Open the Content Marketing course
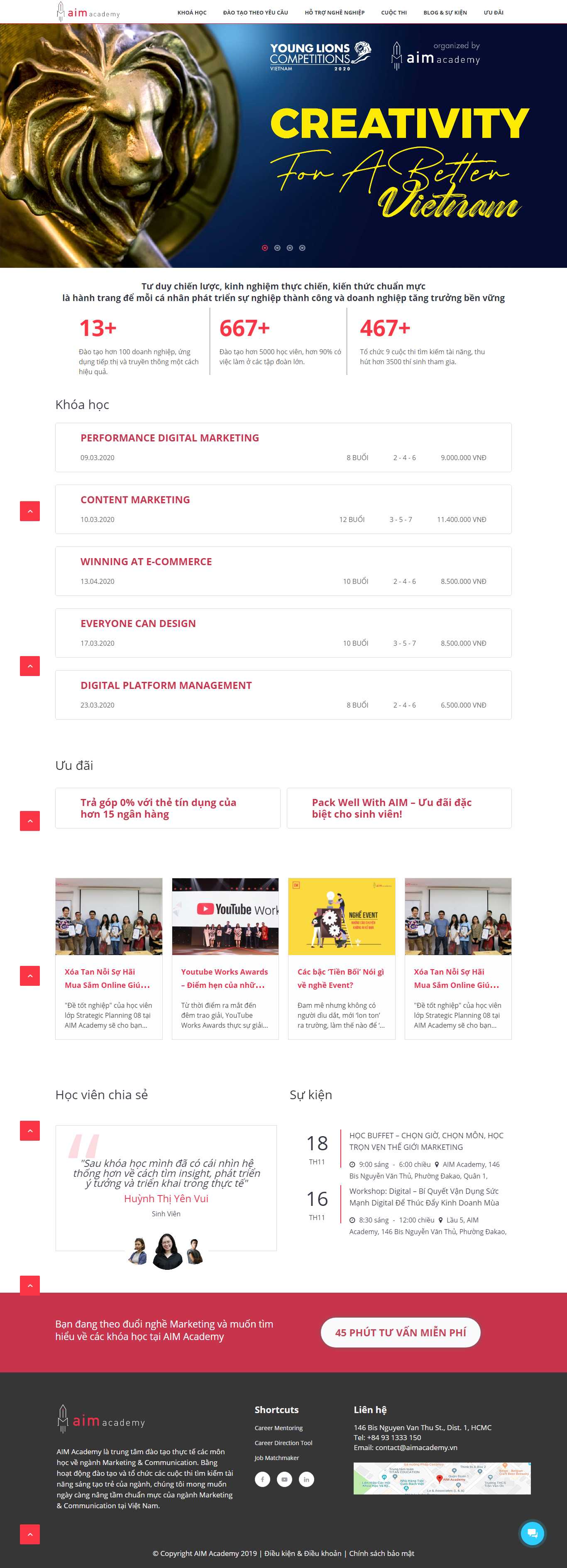567x1568 pixels. [135, 500]
